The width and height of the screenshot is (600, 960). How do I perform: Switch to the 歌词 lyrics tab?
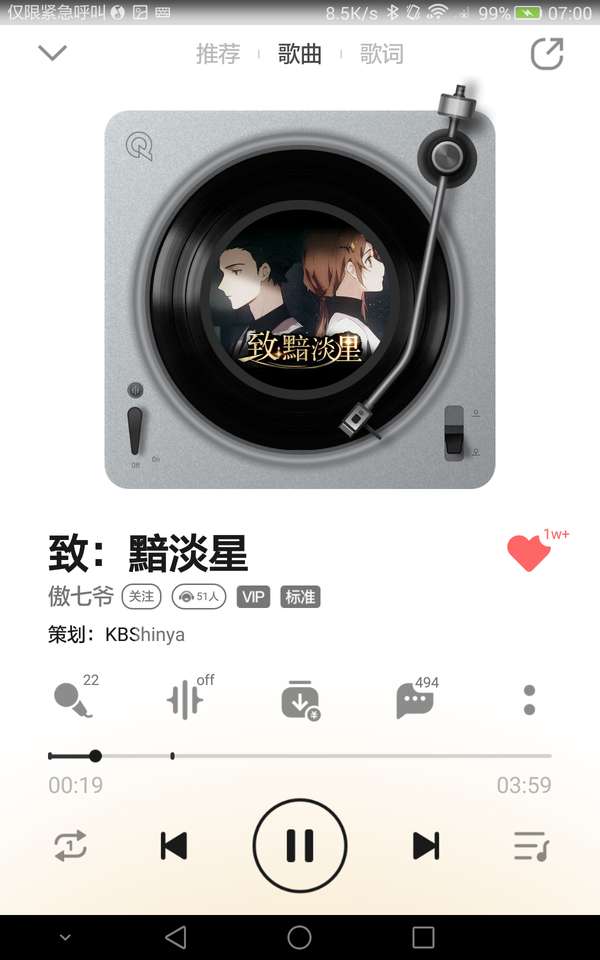coord(382,54)
